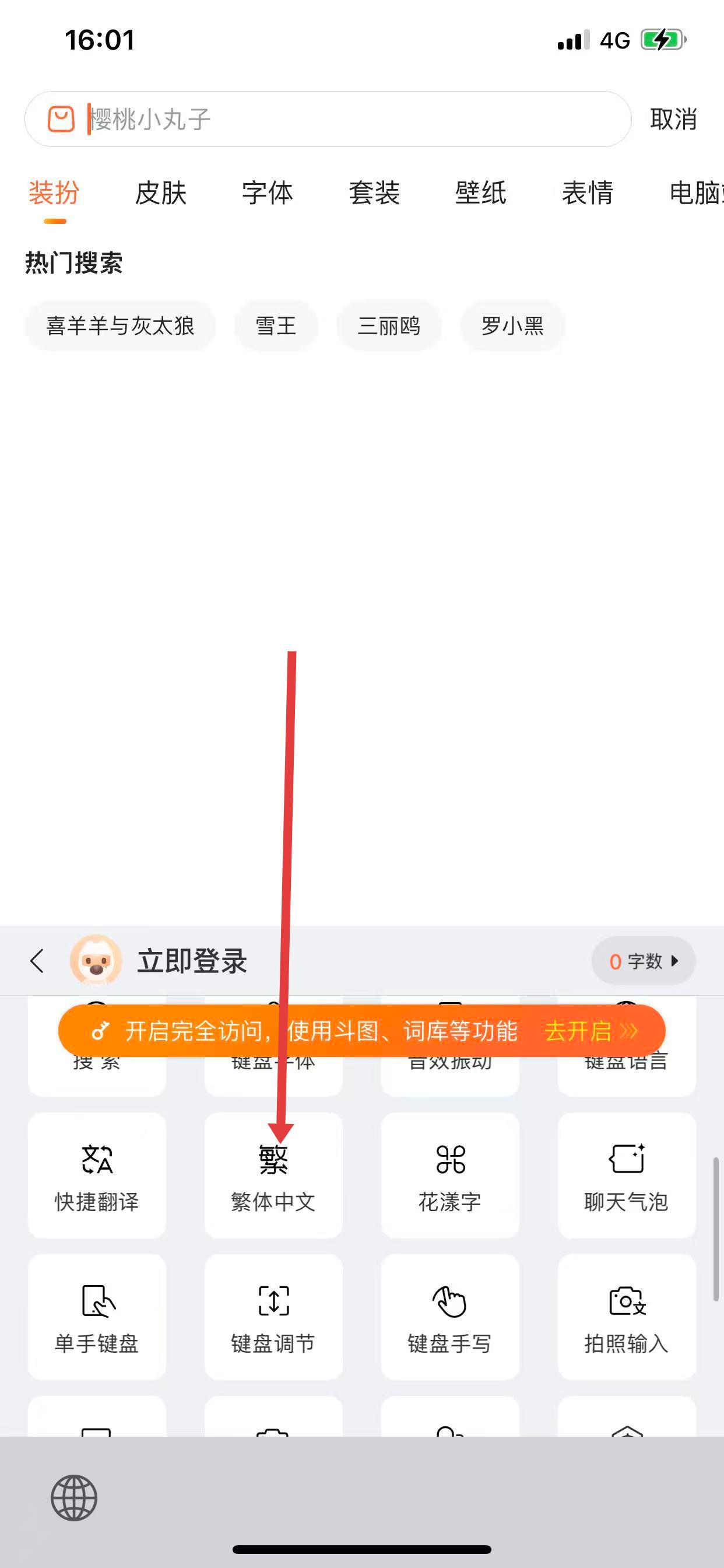Open the 字数 word count stats
Viewport: 724px width, 1568px height.
(643, 961)
